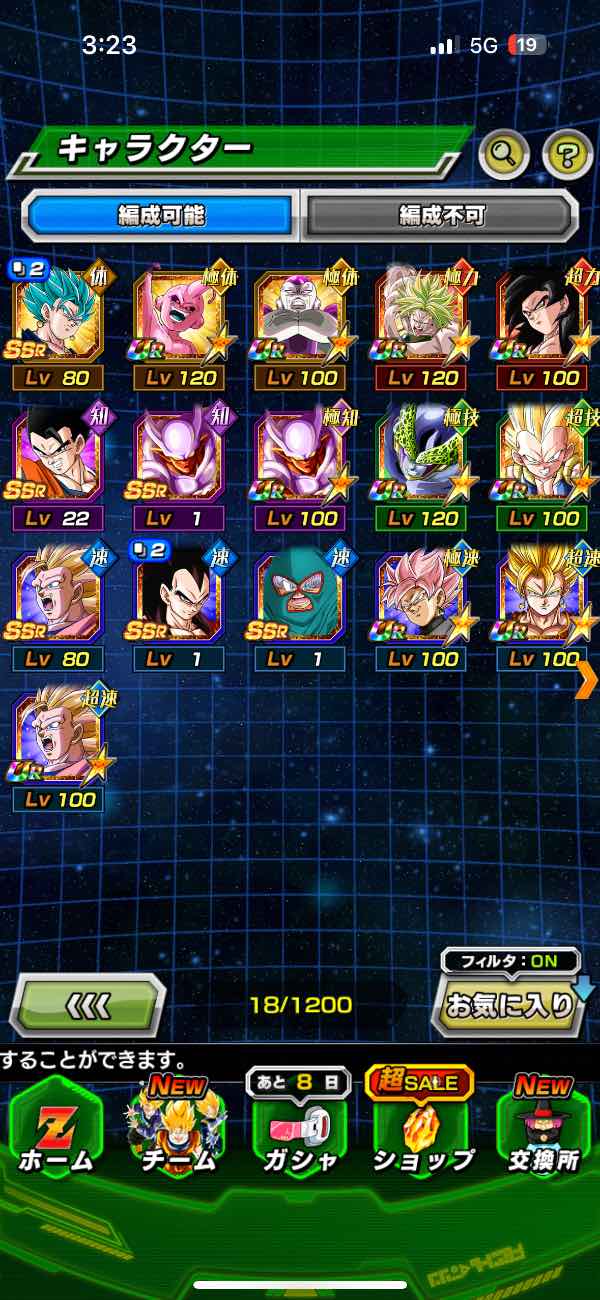Switch to the 編成可能 tab
Image resolution: width=600 pixels, height=1300 pixels.
click(x=160, y=215)
